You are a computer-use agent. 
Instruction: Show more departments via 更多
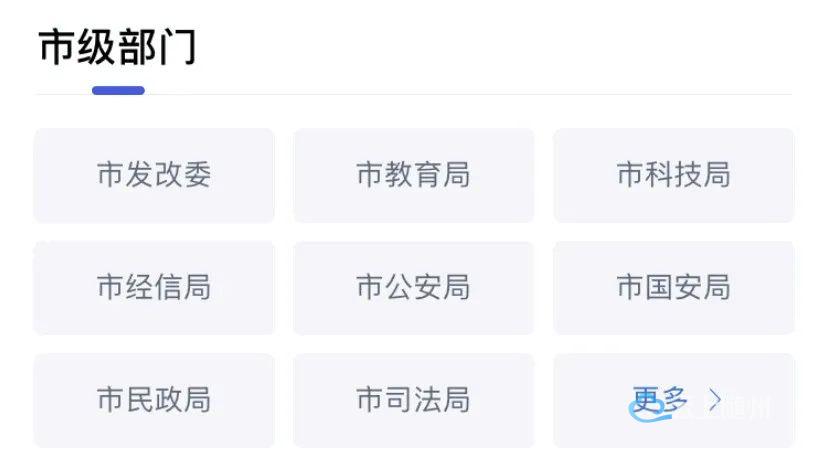click(x=673, y=400)
